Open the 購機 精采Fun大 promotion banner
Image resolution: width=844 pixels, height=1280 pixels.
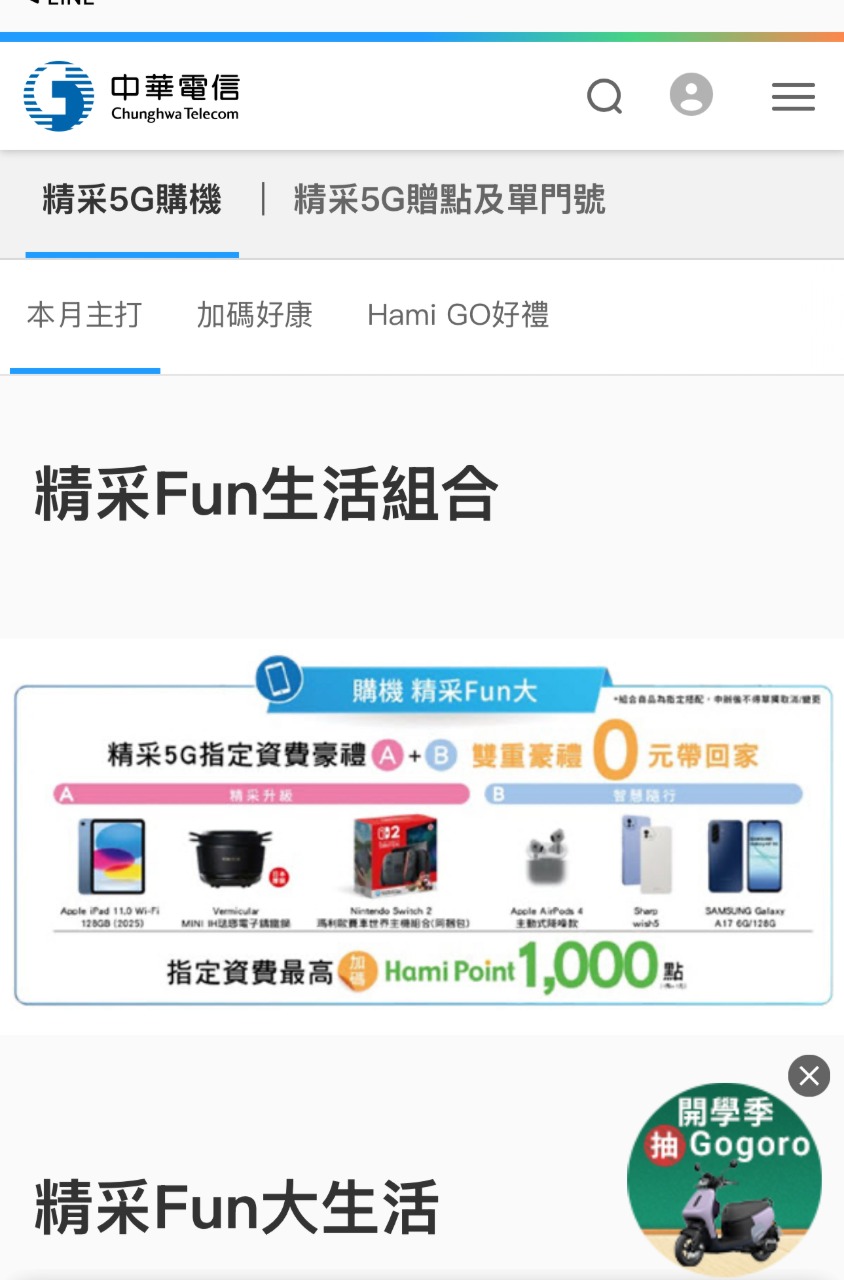click(422, 835)
